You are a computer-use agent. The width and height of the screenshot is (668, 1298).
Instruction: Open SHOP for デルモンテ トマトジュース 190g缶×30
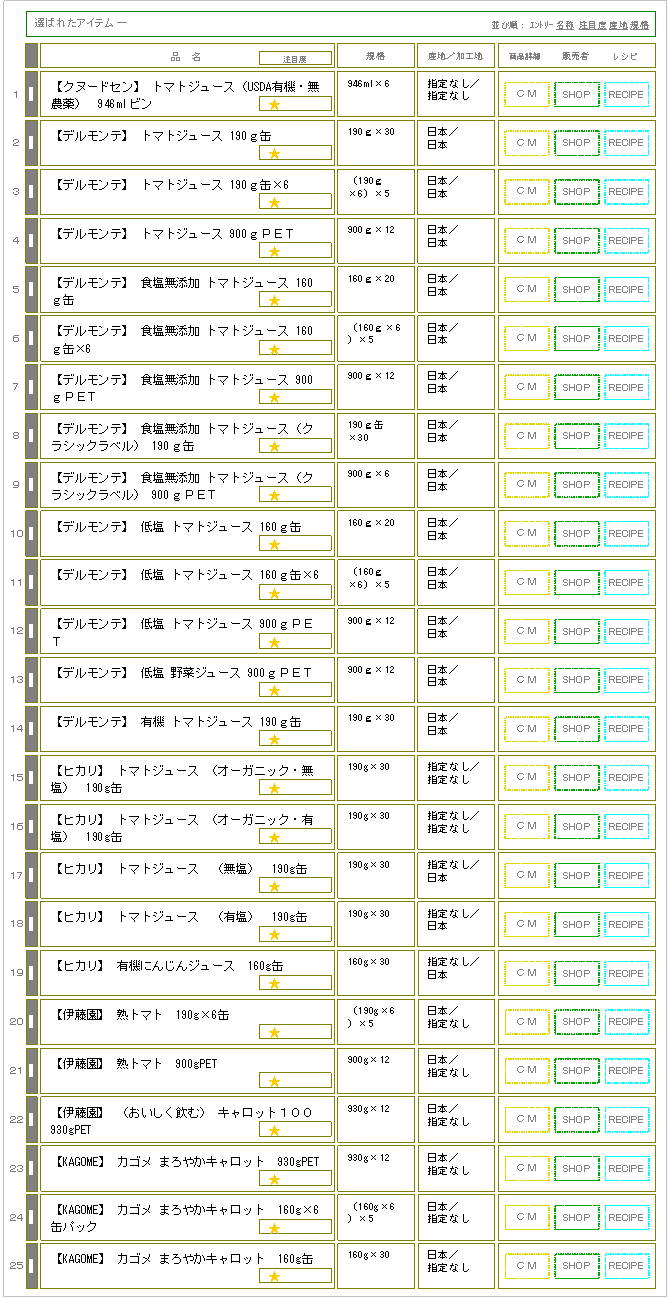[576, 143]
